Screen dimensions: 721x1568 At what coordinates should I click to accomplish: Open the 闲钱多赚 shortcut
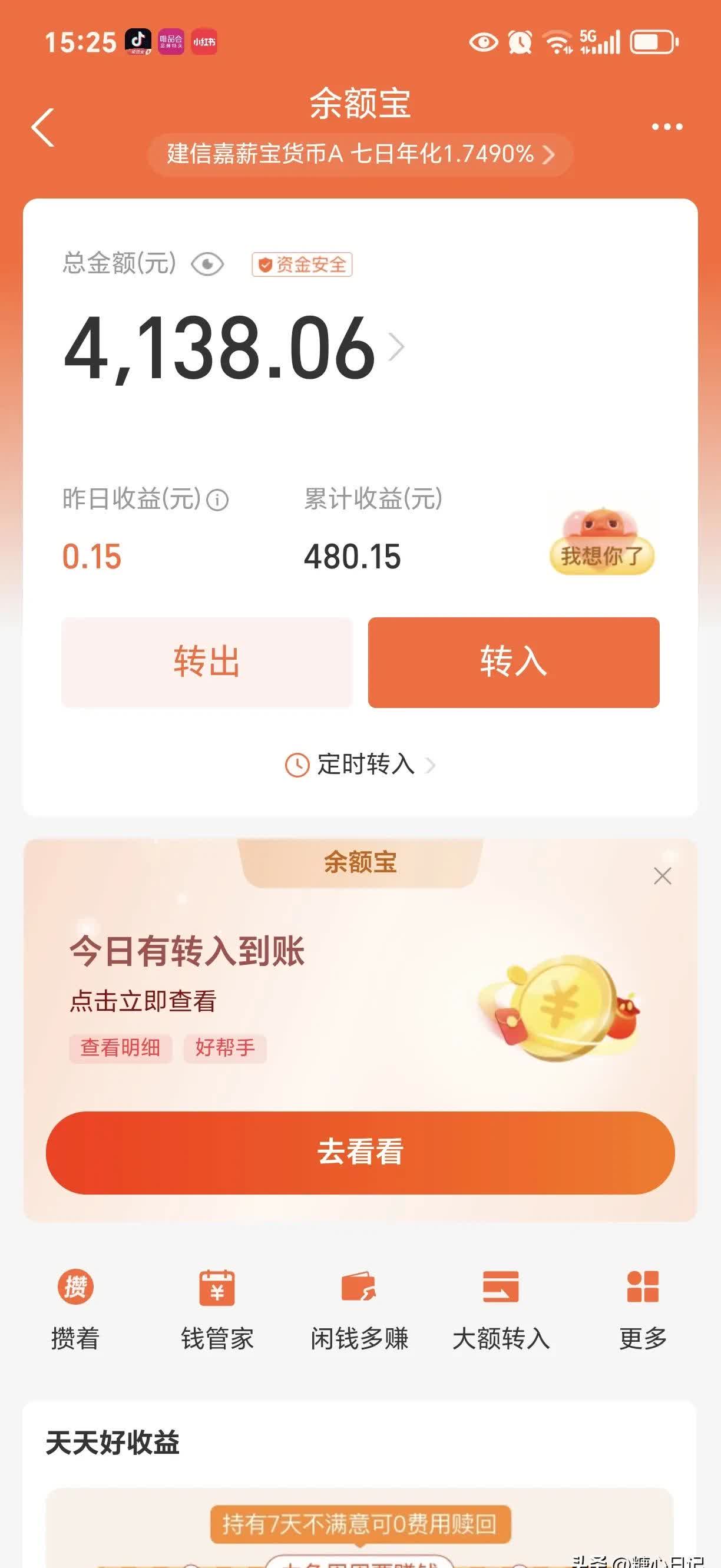coord(359,1309)
